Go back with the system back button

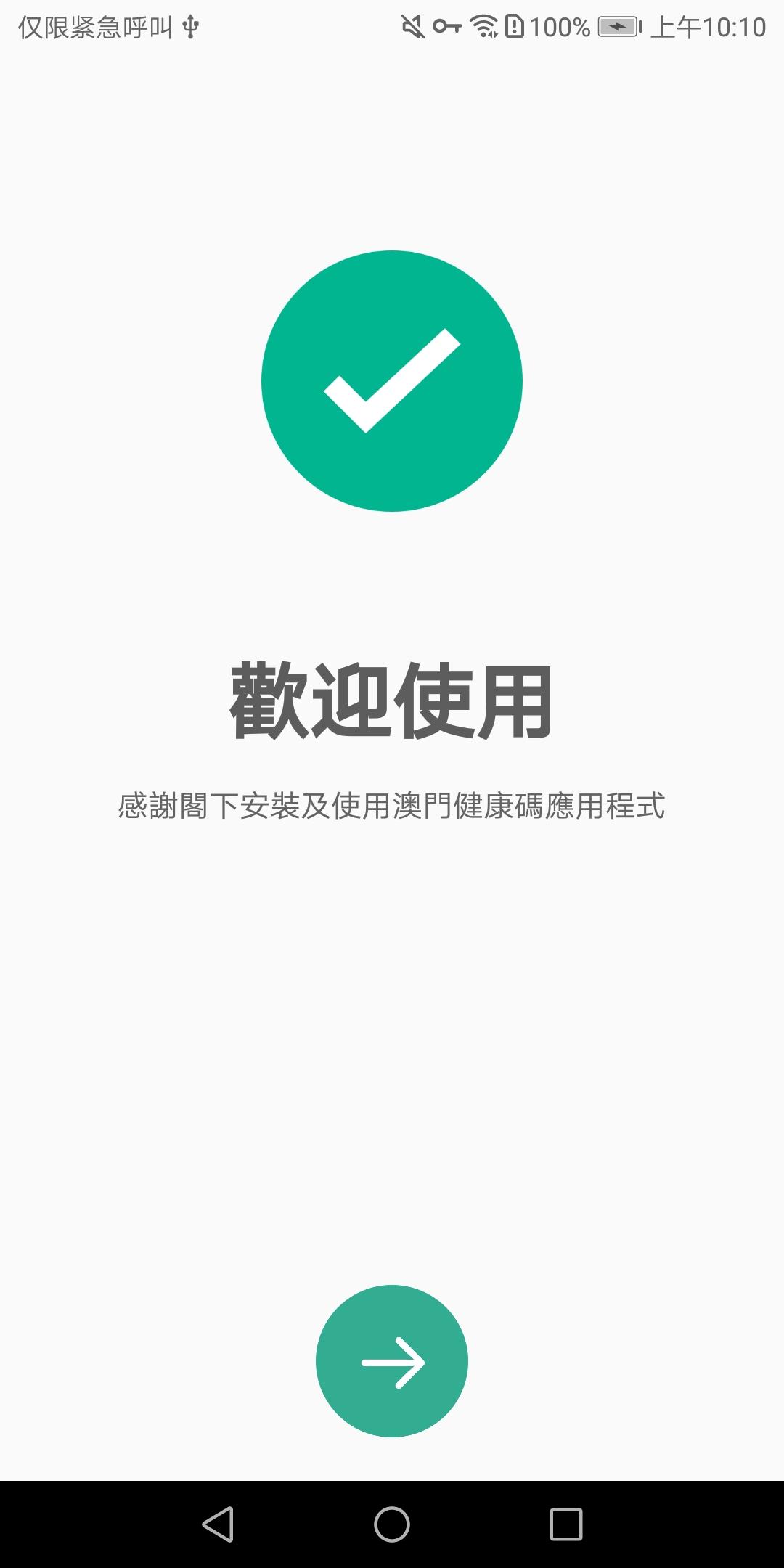tap(218, 1524)
